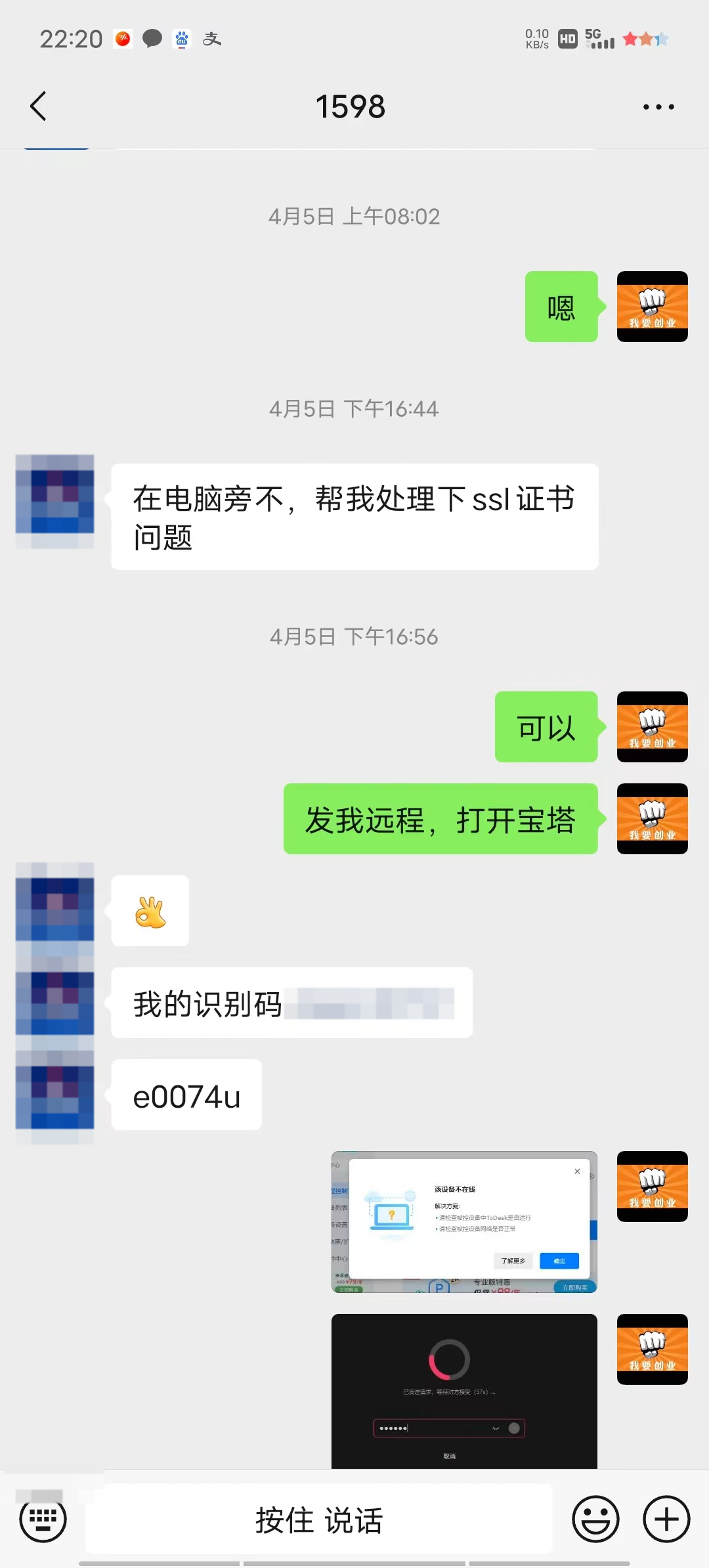View the 该设备不在线 screenshot image

tap(464, 1222)
